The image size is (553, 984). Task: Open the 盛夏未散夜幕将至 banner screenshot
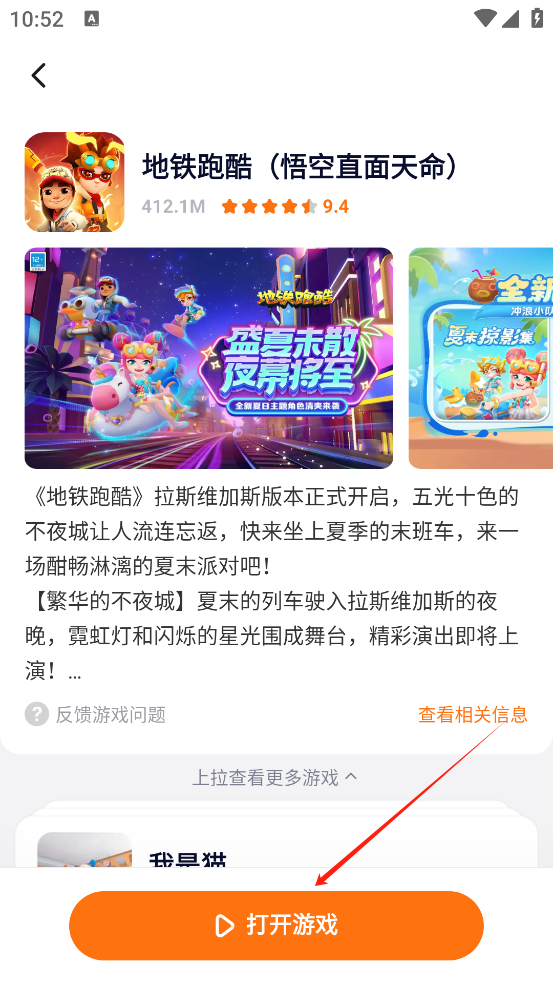coord(209,358)
